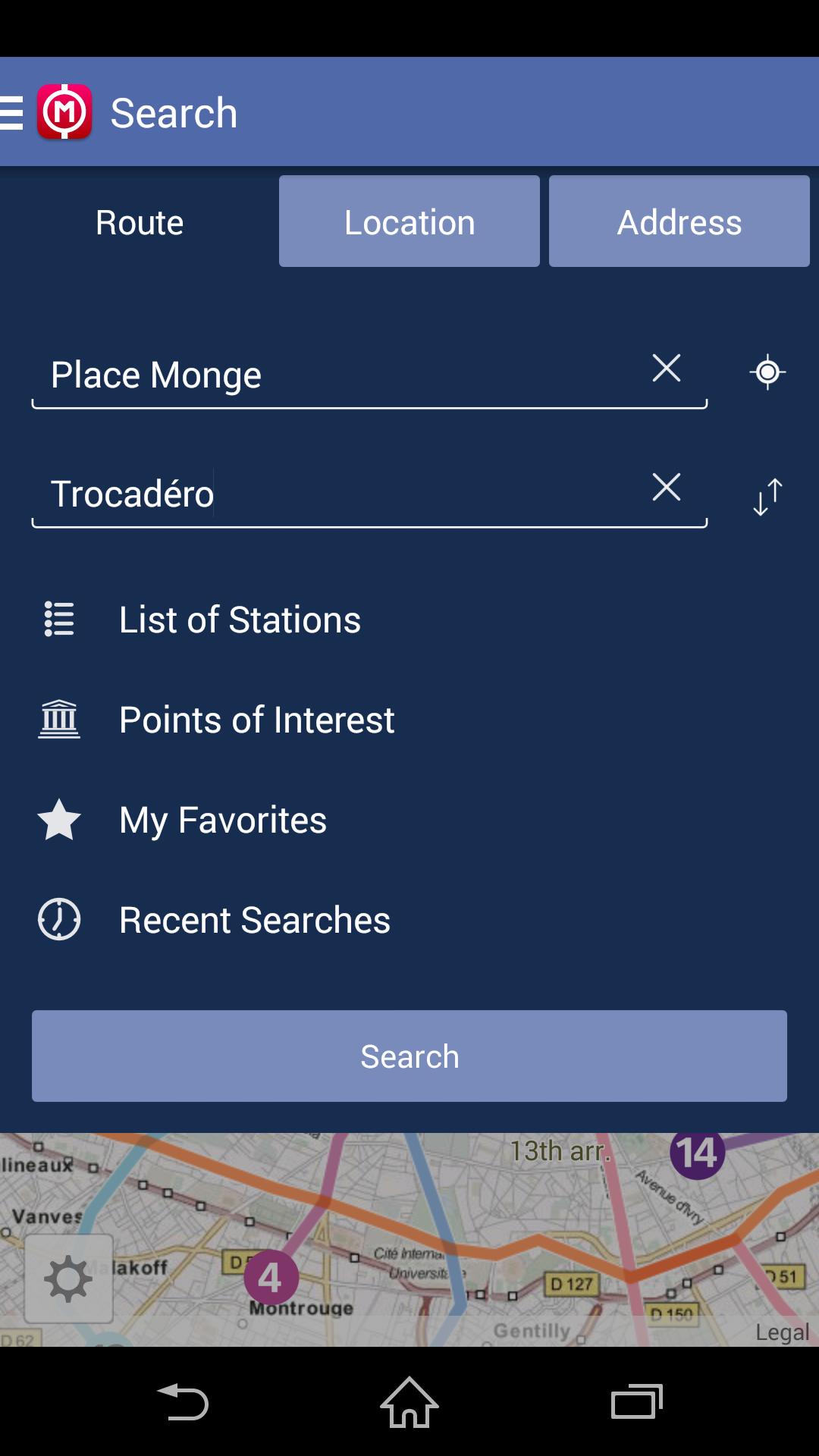The height and width of the screenshot is (1456, 819).
Task: Use my current location as departure
Action: 767,372
